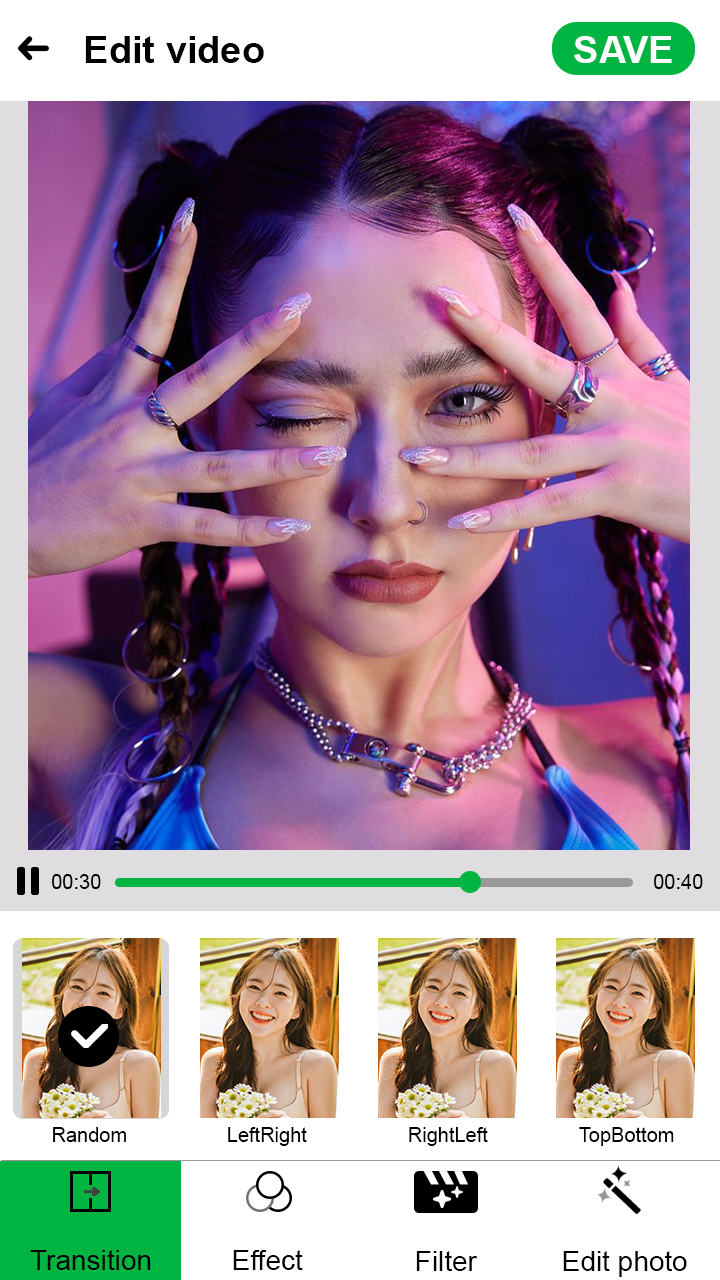Open the Filter tab
The image size is (720, 1280).
(x=446, y=1220)
